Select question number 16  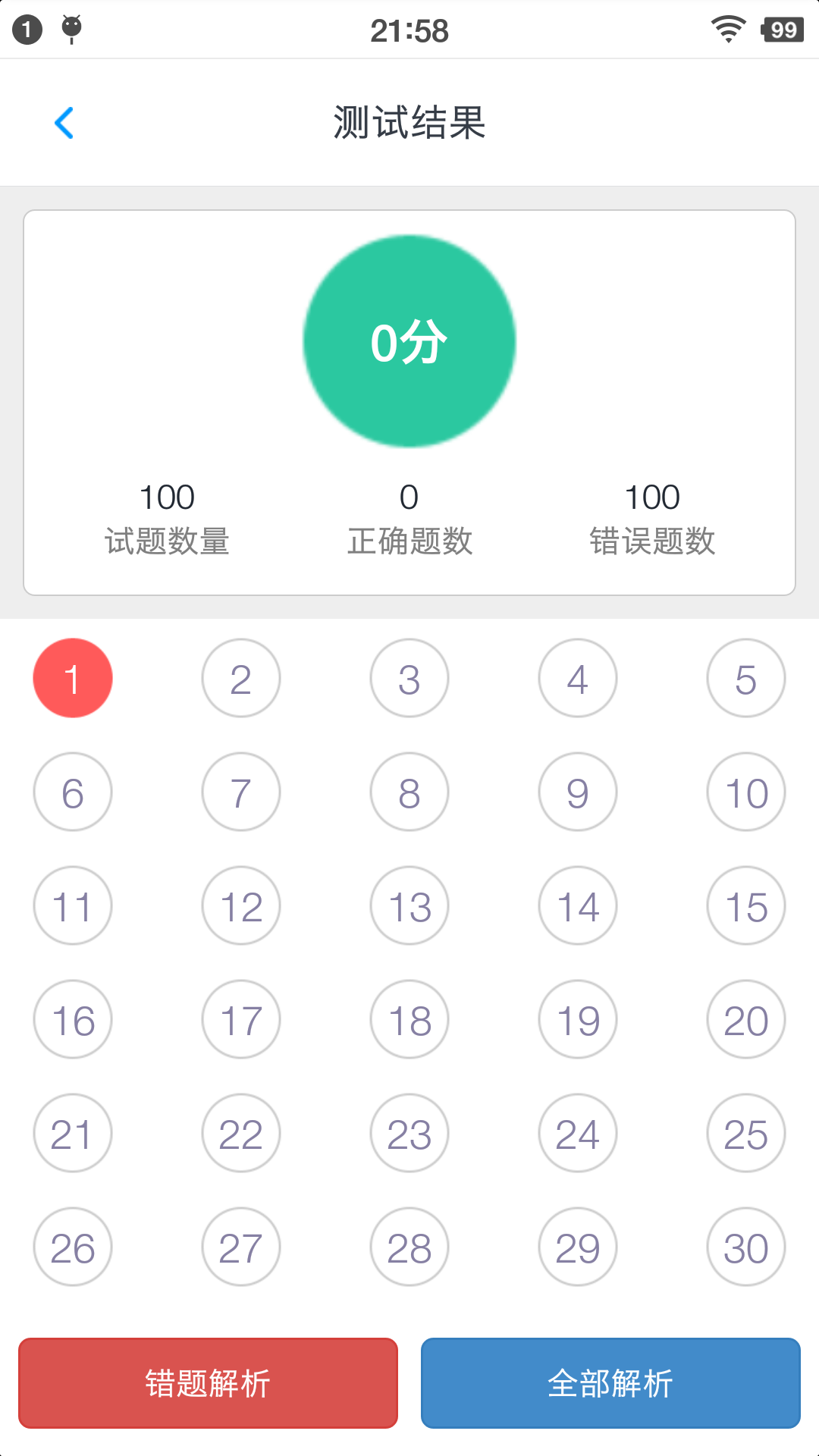pyautogui.click(x=72, y=1018)
